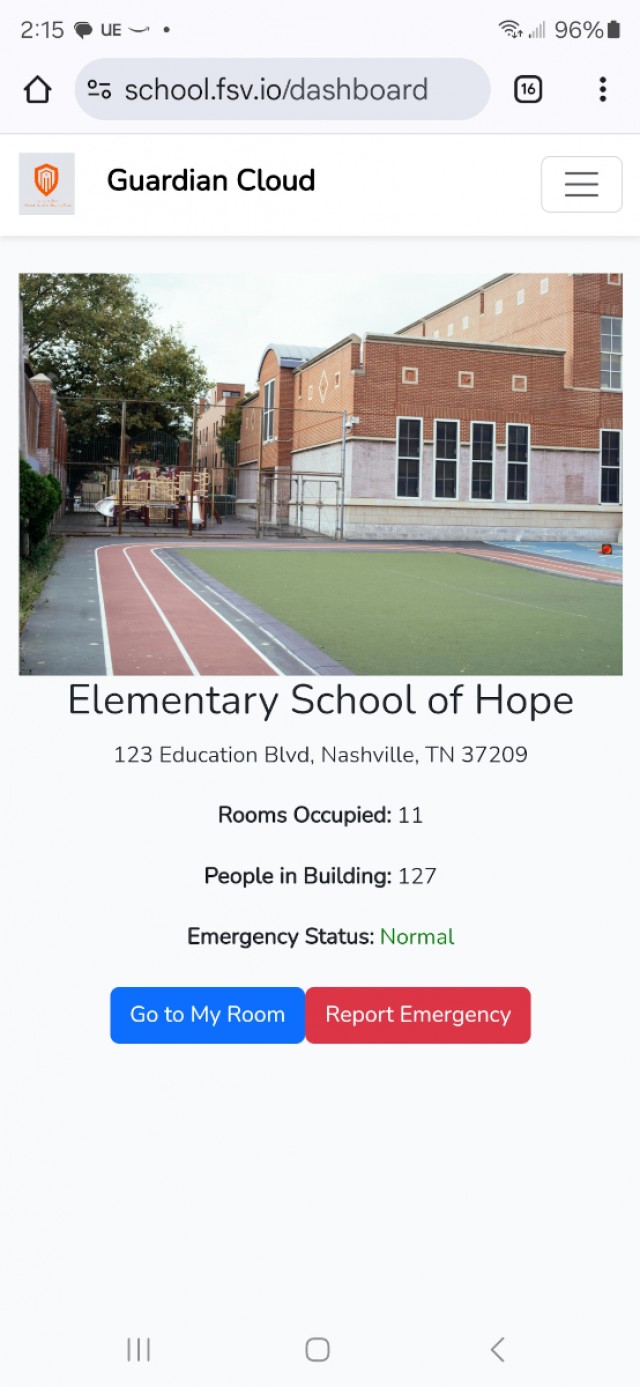This screenshot has height=1387, width=640.
Task: Open the hamburger navigation menu
Action: click(x=581, y=184)
